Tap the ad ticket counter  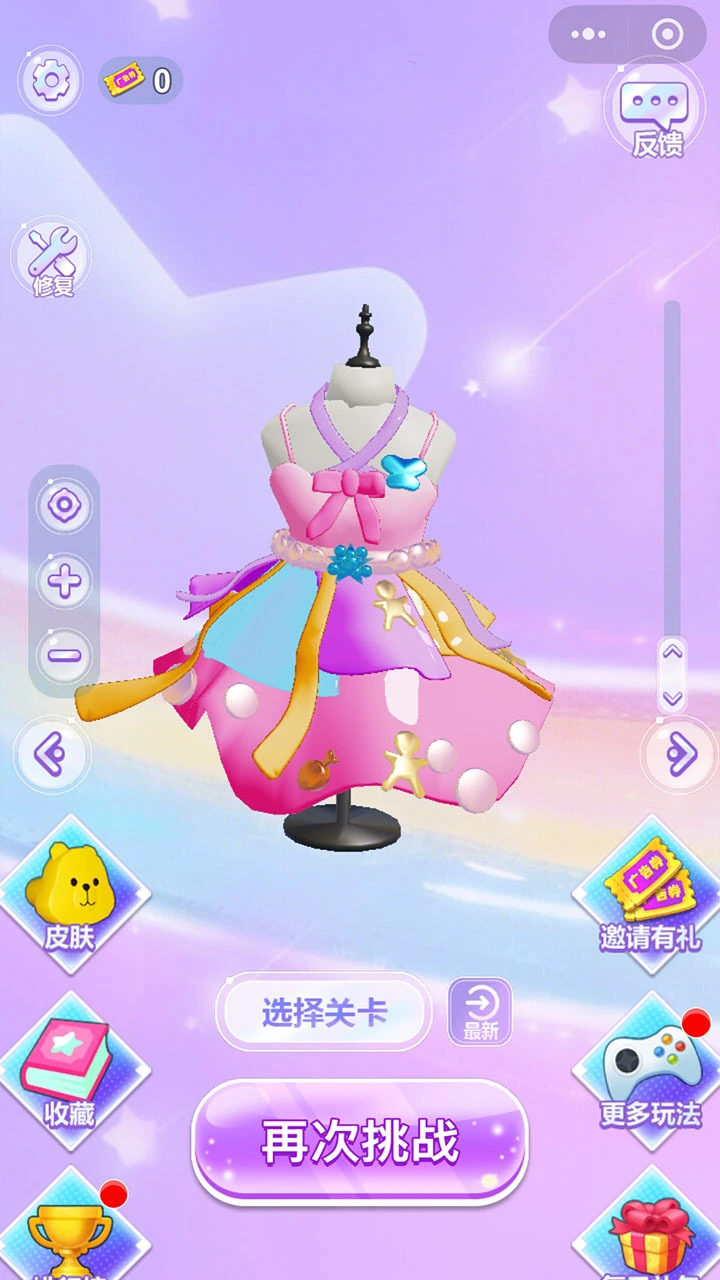(140, 80)
